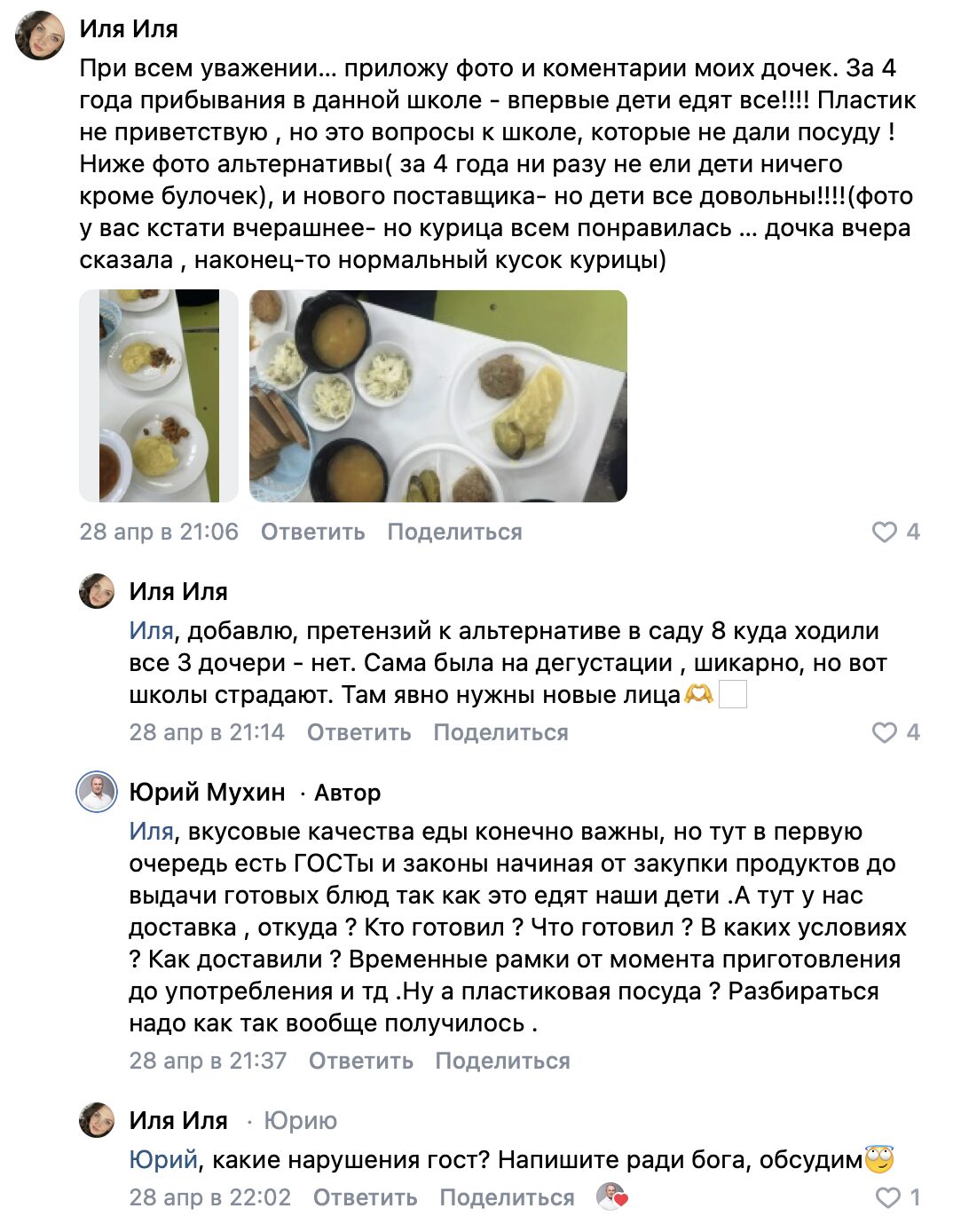
Task: Reply to Юрий Мухин's 21:37 comment
Action: [x=360, y=1061]
